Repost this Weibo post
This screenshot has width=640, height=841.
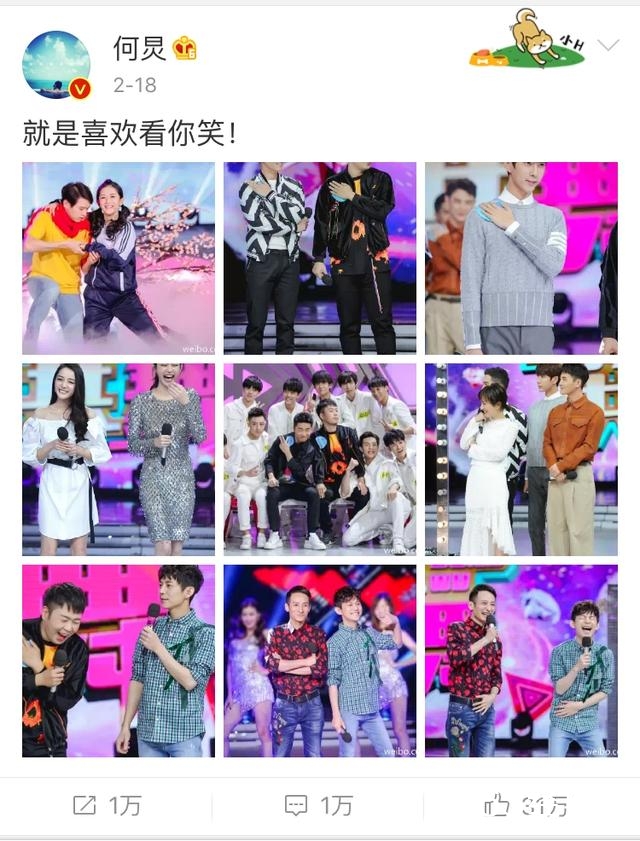[107, 805]
